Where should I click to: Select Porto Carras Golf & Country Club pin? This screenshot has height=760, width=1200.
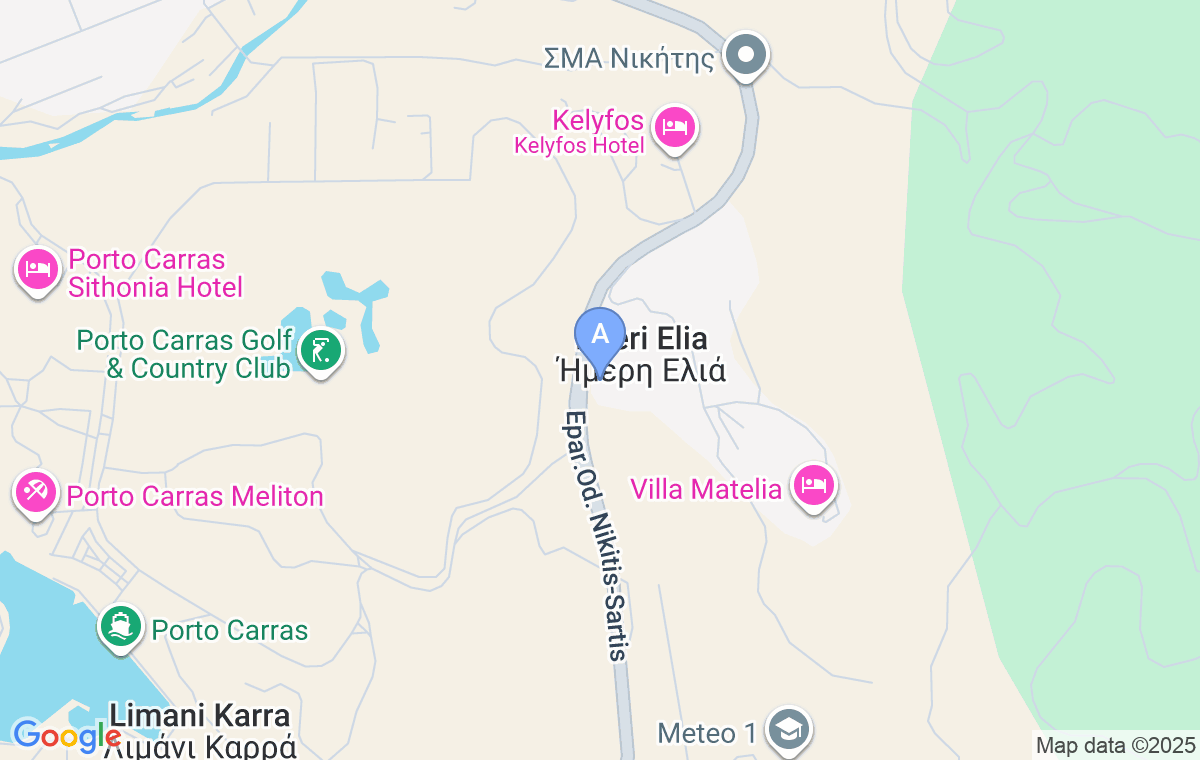point(320,351)
